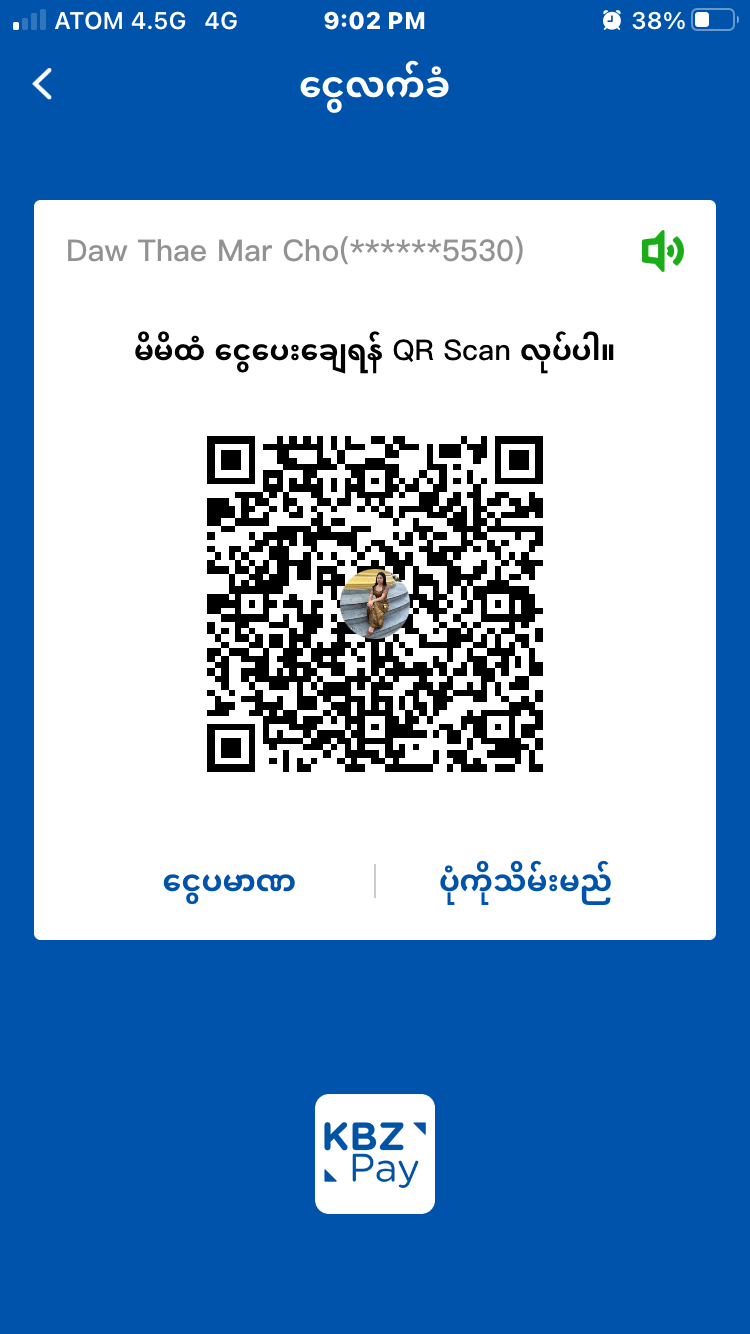Go back using the top-left arrow

[x=42, y=84]
